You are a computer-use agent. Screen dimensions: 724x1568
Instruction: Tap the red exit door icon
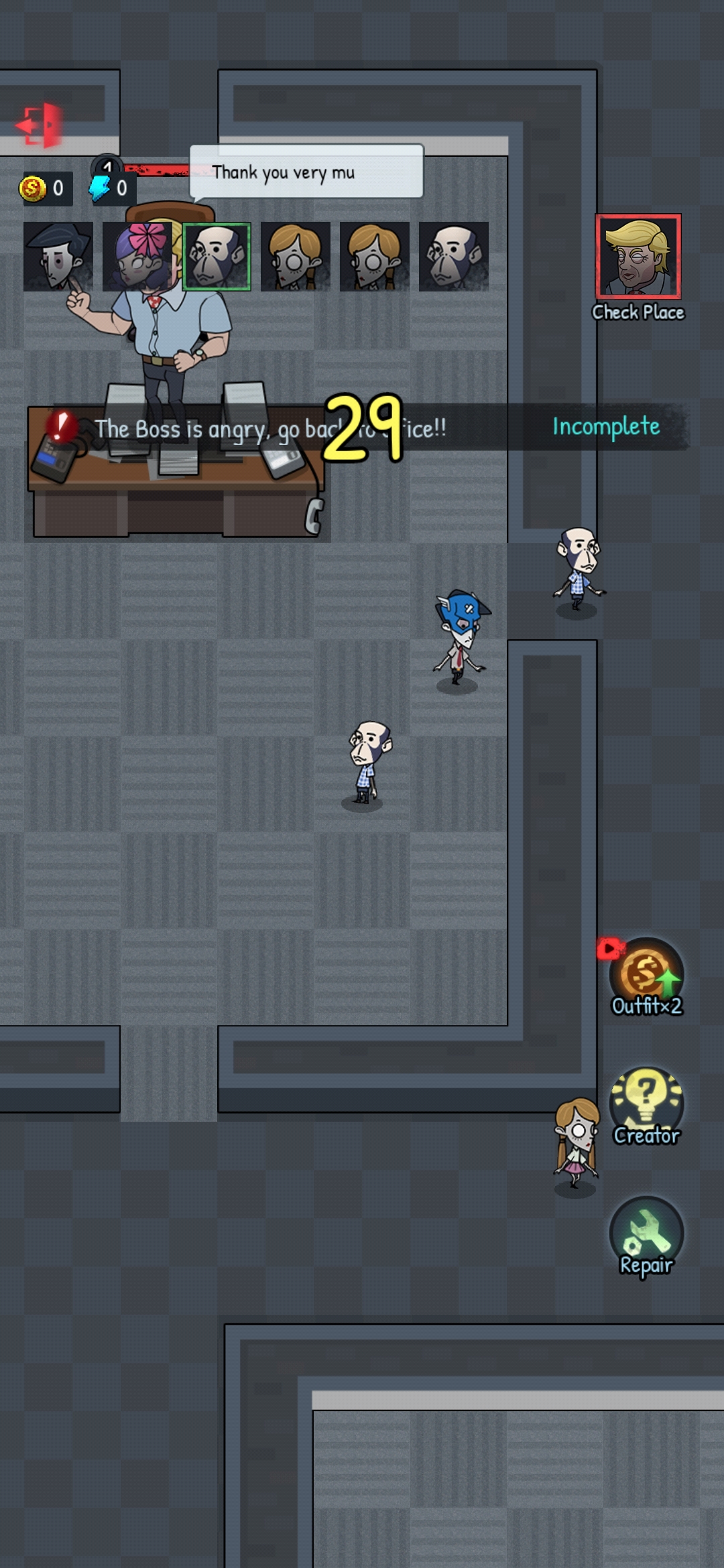point(39,125)
